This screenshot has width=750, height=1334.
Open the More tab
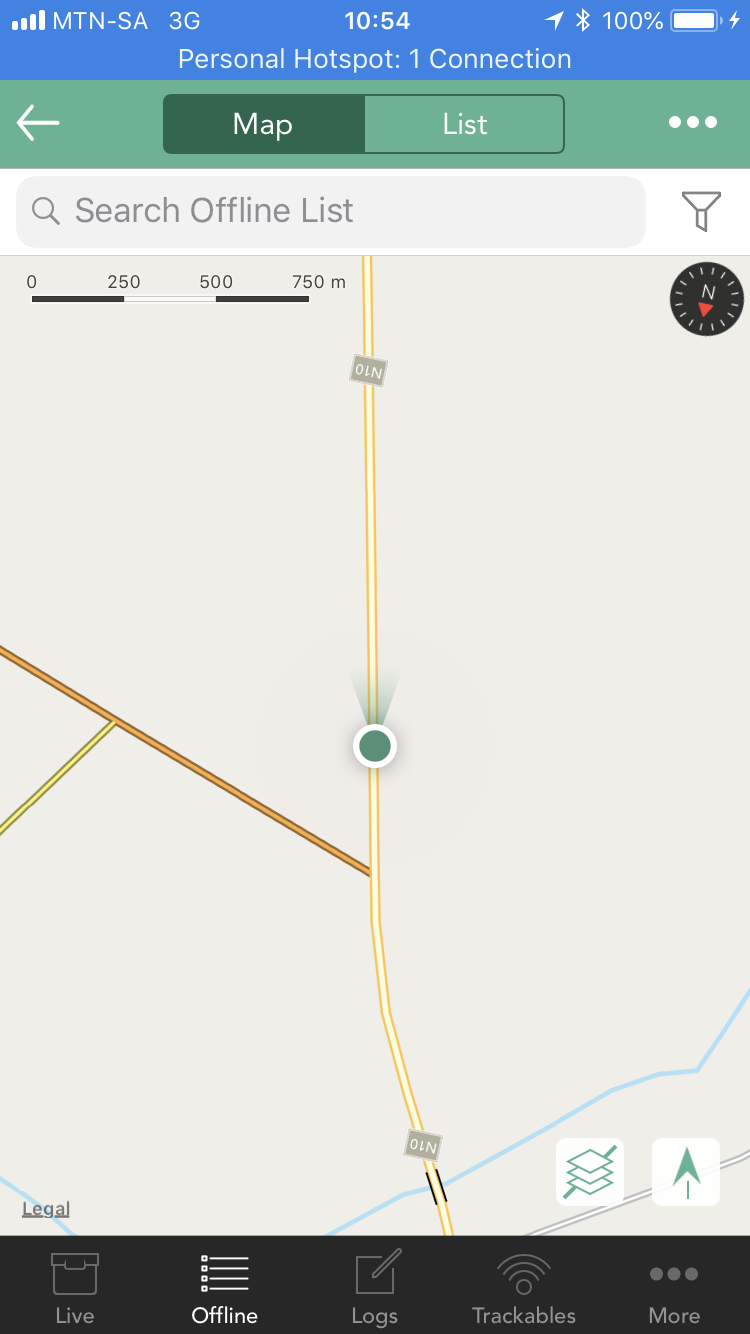674,1288
